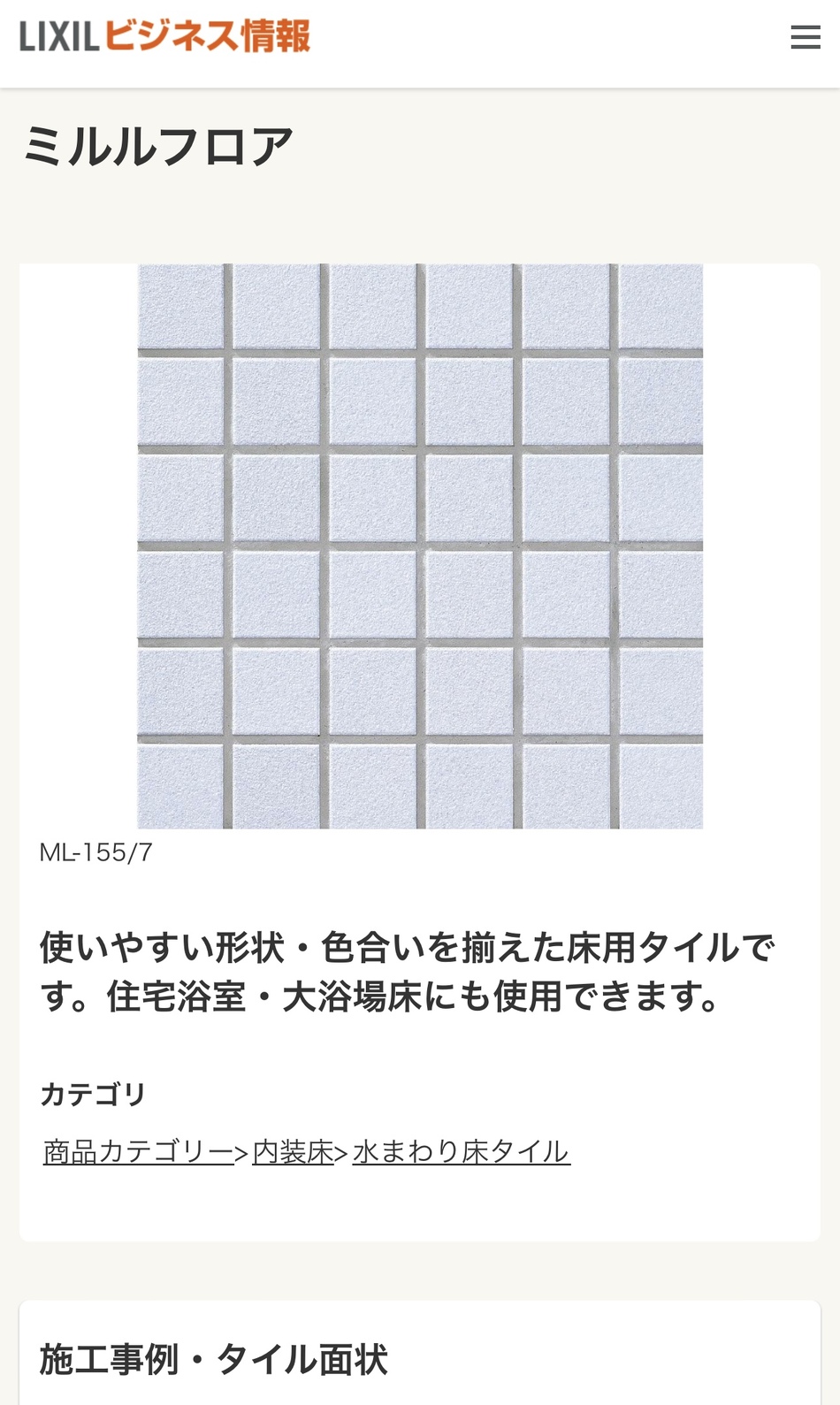The height and width of the screenshot is (1405, 840).
Task: Open the 商品カテゴリー link
Action: (x=138, y=1151)
